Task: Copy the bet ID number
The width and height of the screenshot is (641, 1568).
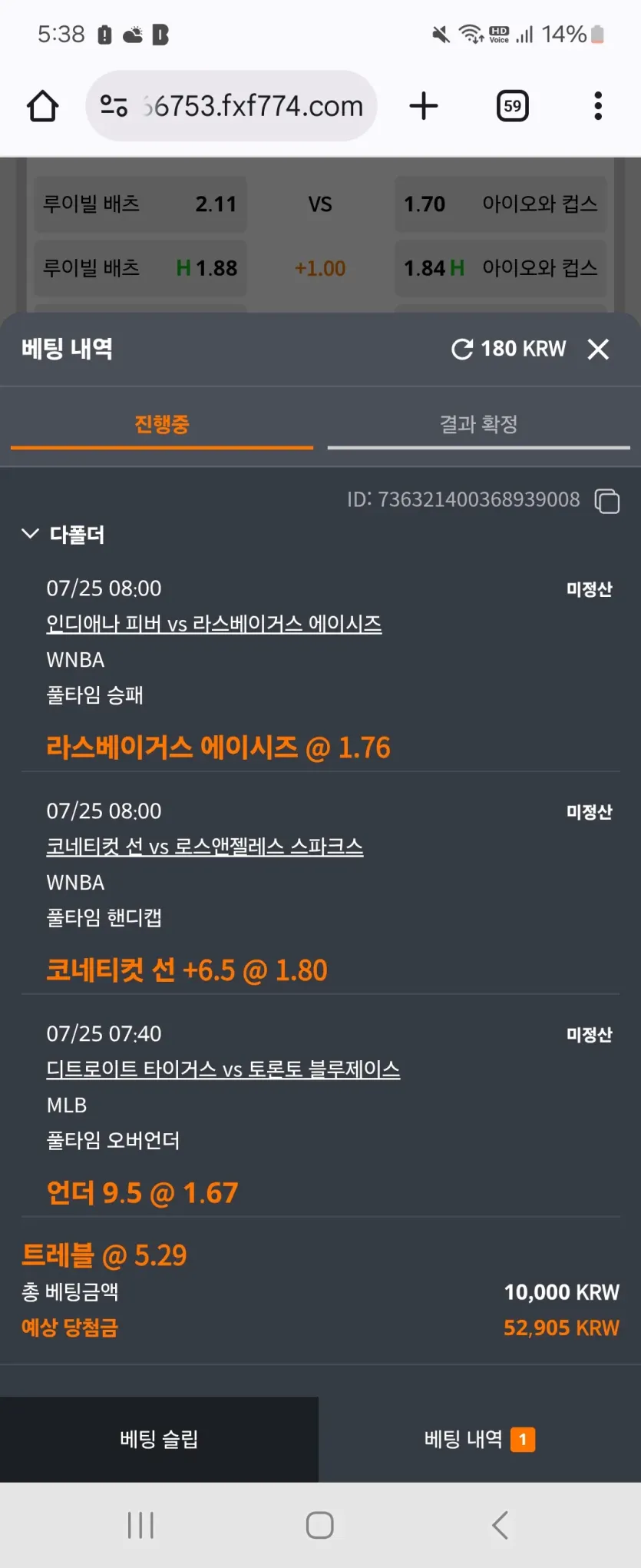Action: (607, 501)
